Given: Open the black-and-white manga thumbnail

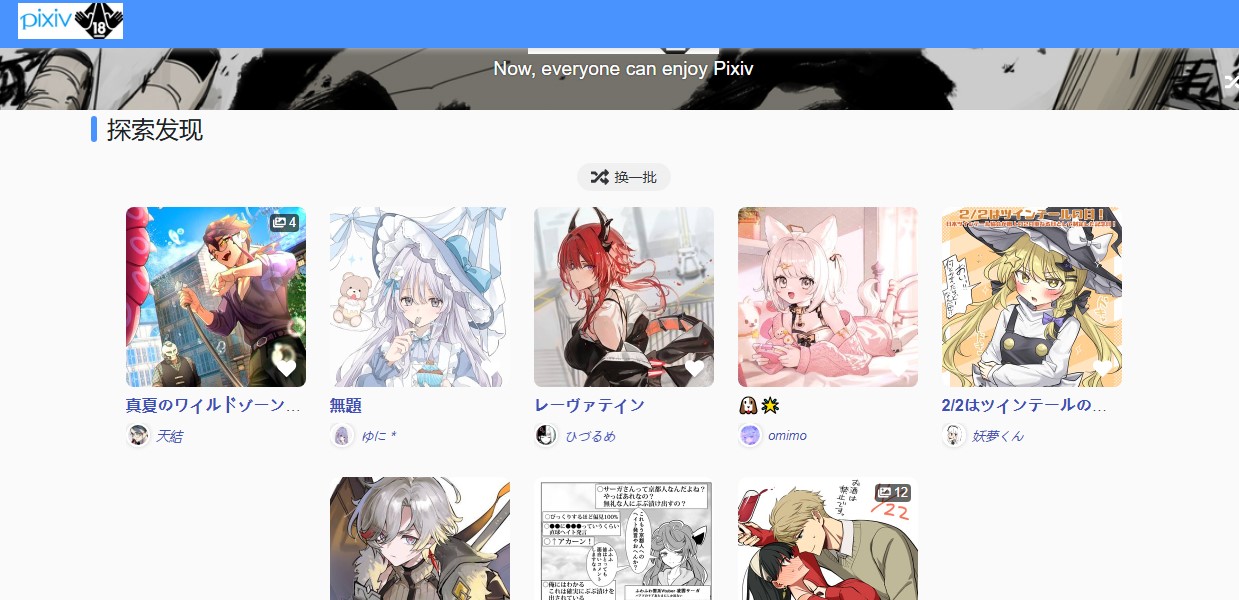Looking at the screenshot, I should 623,540.
